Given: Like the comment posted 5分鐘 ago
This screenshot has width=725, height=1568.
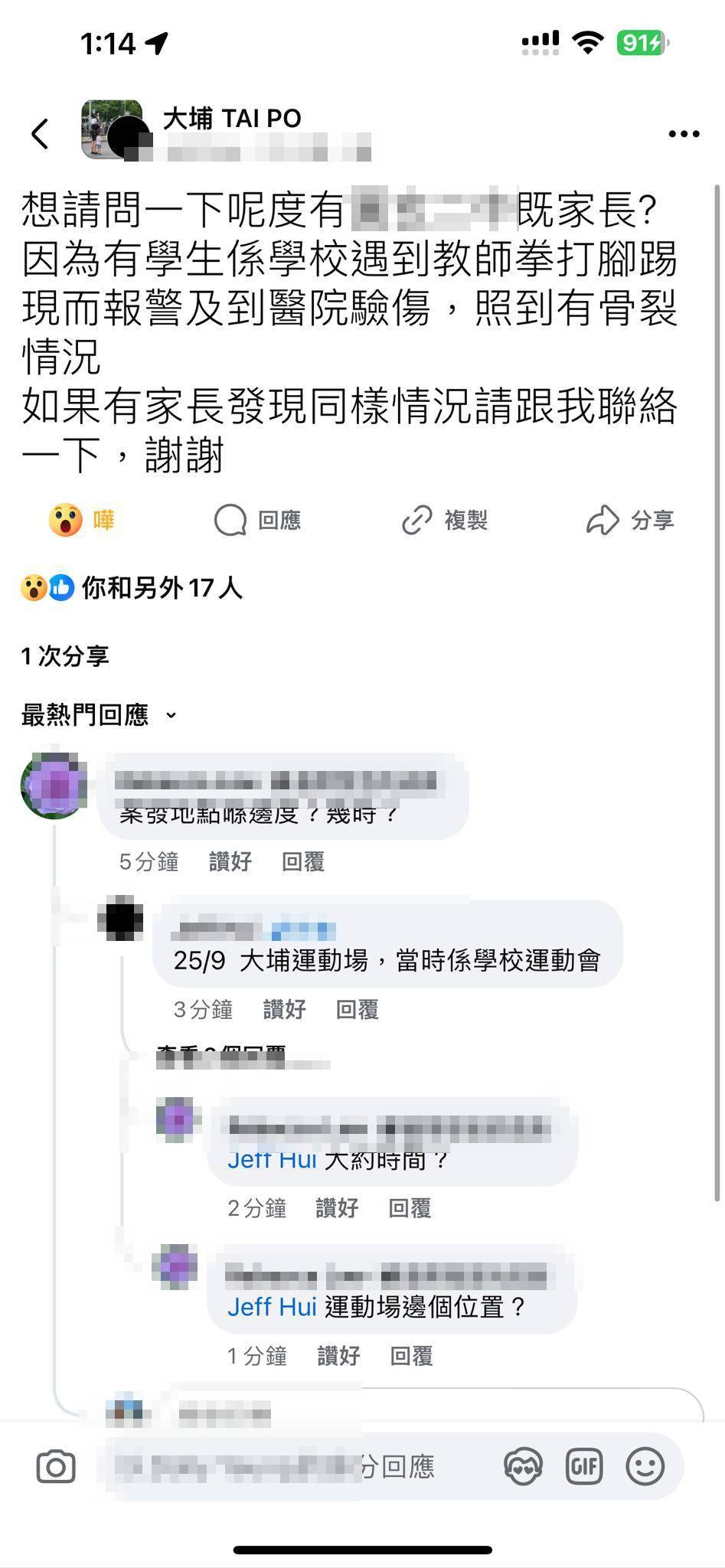Looking at the screenshot, I should point(230,861).
